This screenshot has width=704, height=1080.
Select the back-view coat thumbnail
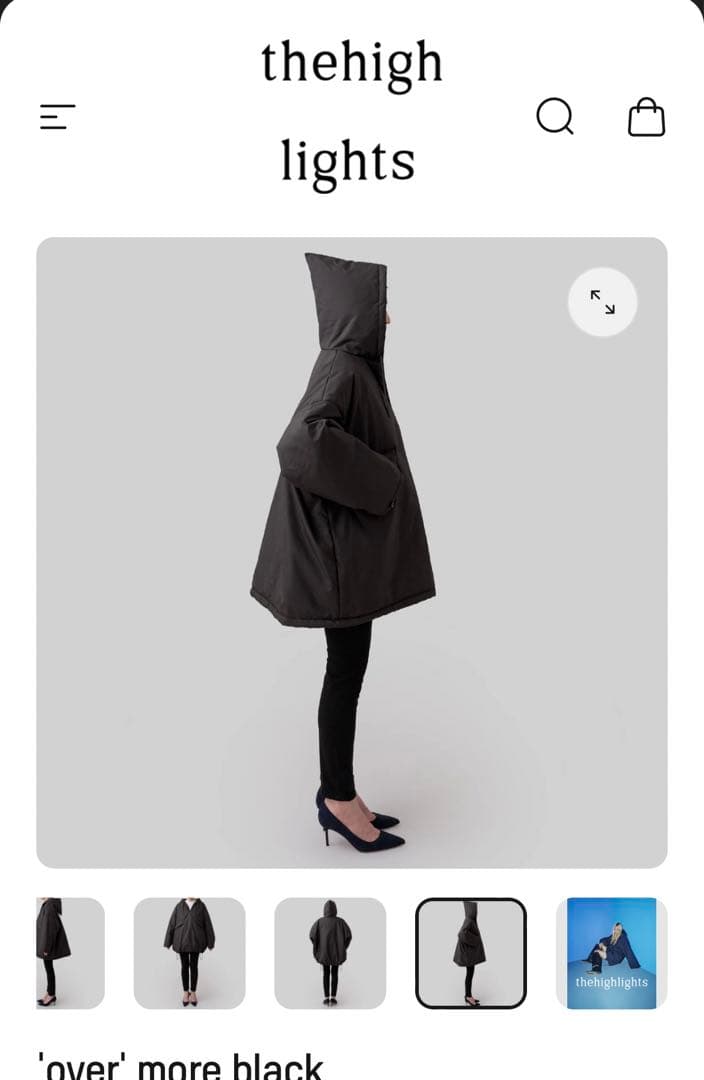330,953
